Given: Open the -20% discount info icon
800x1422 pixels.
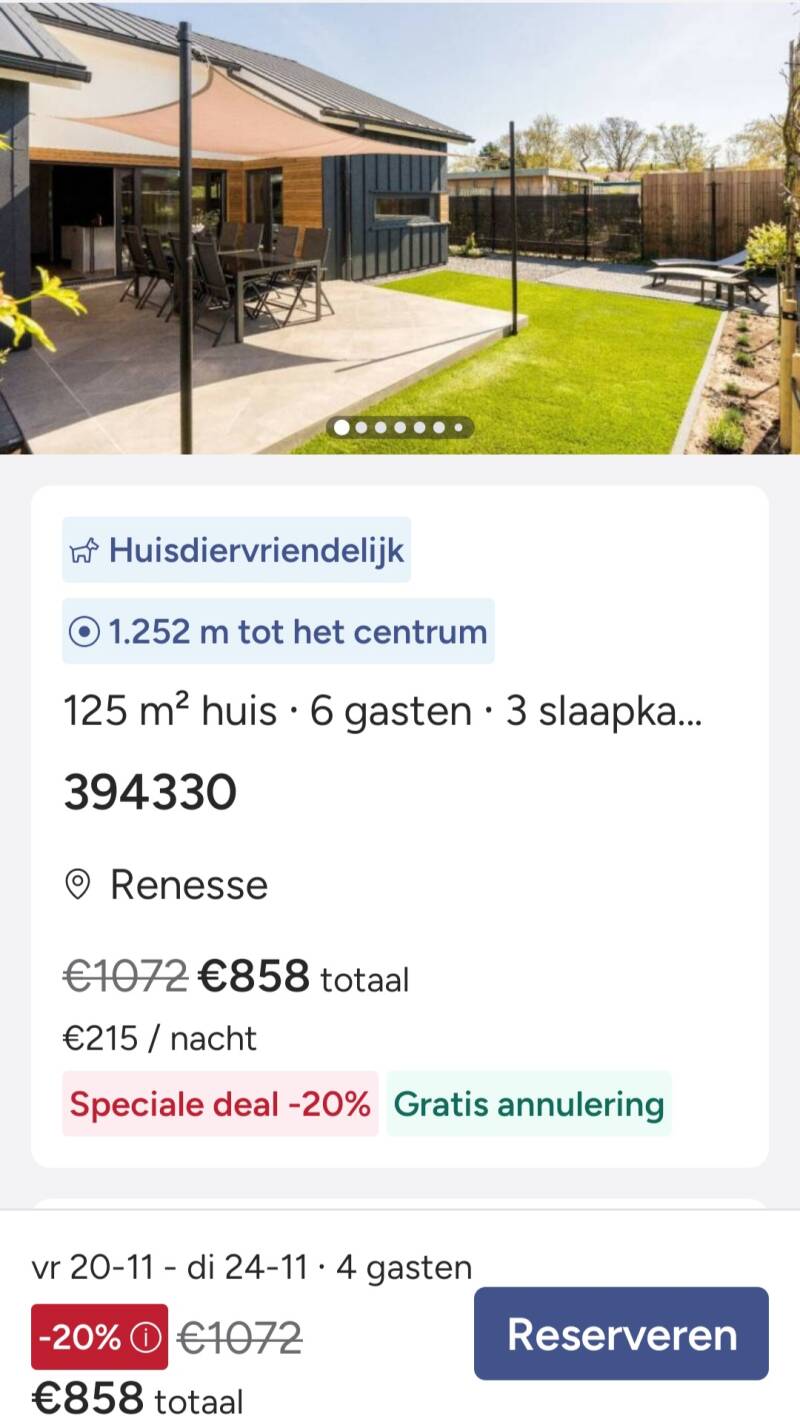Looking at the screenshot, I should (x=146, y=1337).
